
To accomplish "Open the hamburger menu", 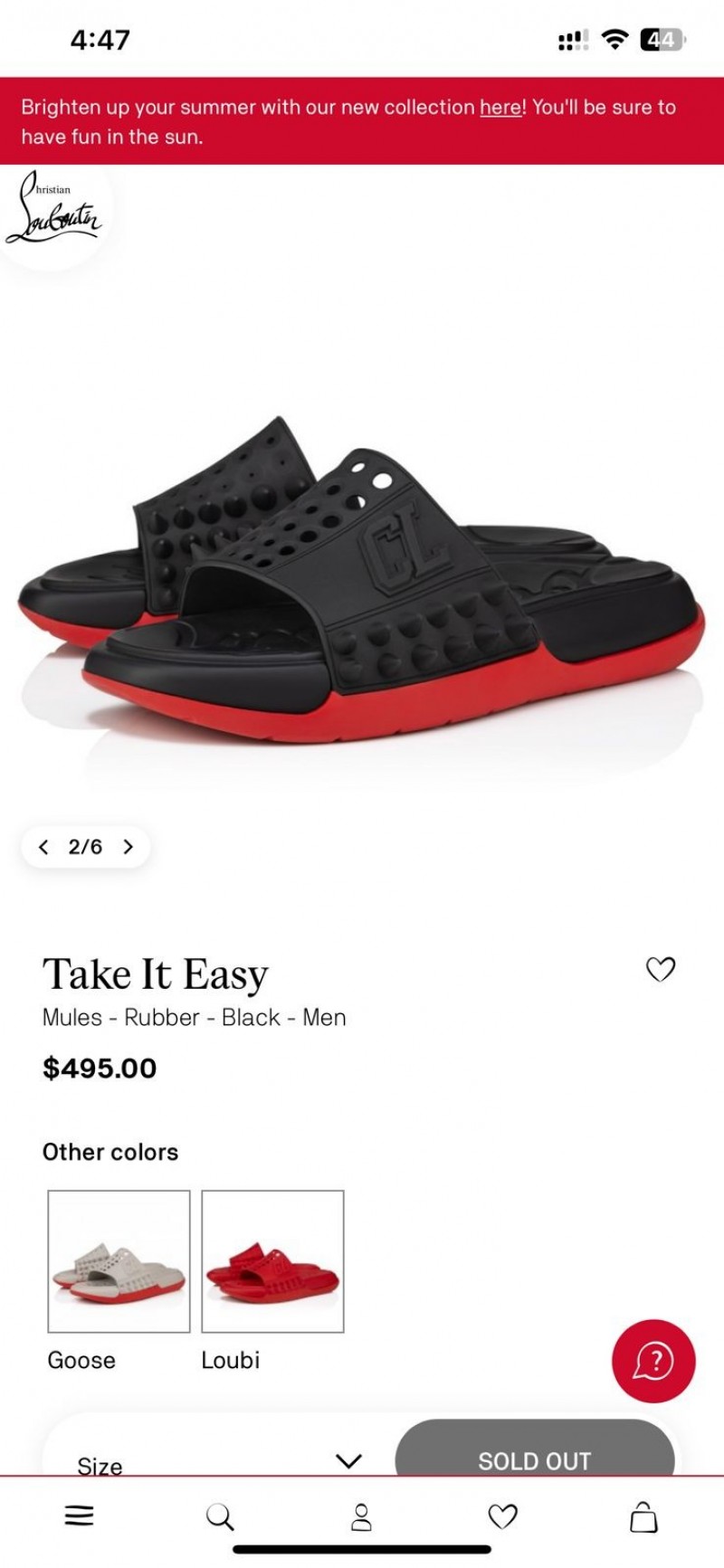I will click(80, 1516).
